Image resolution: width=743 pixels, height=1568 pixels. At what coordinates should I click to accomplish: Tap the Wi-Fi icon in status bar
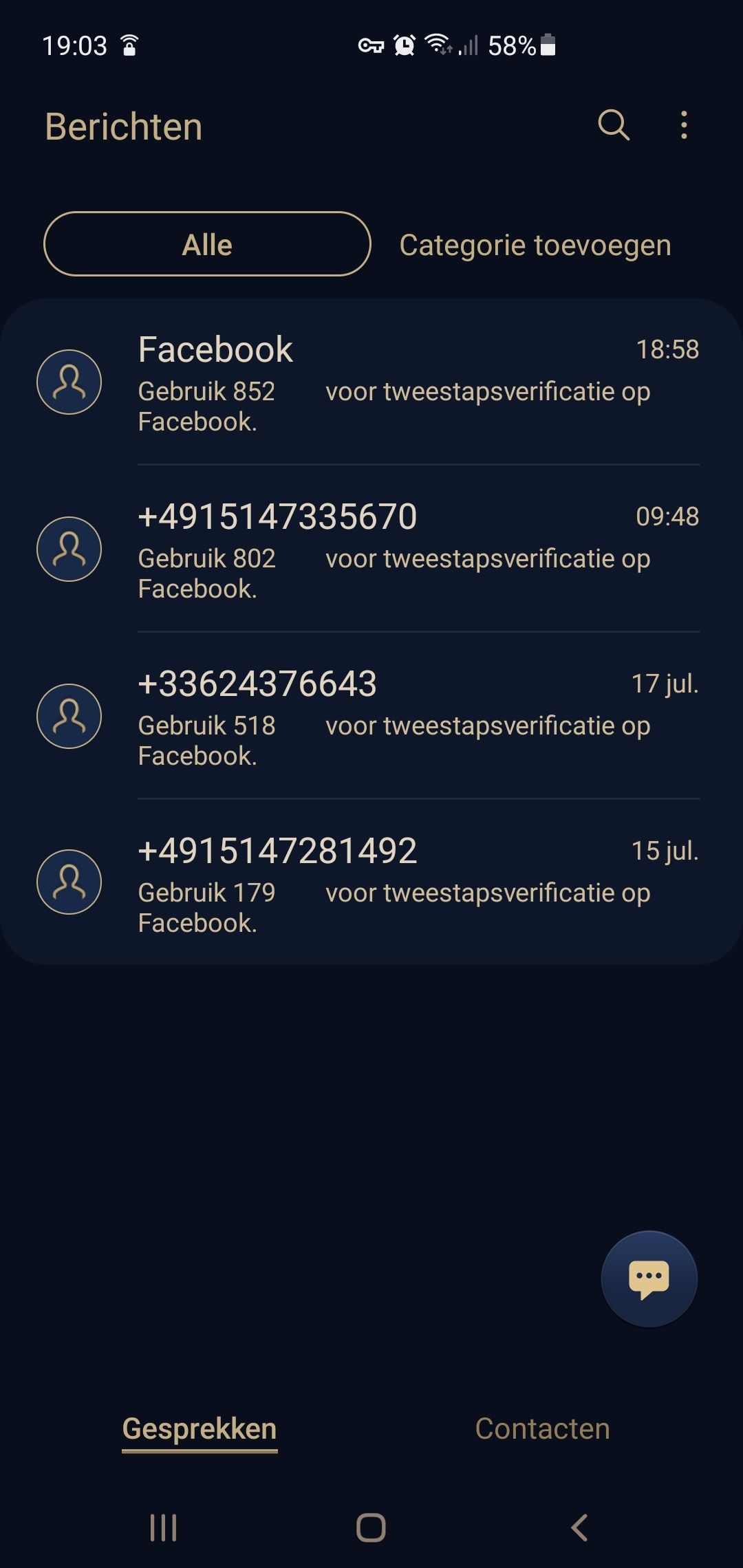pyautogui.click(x=437, y=44)
